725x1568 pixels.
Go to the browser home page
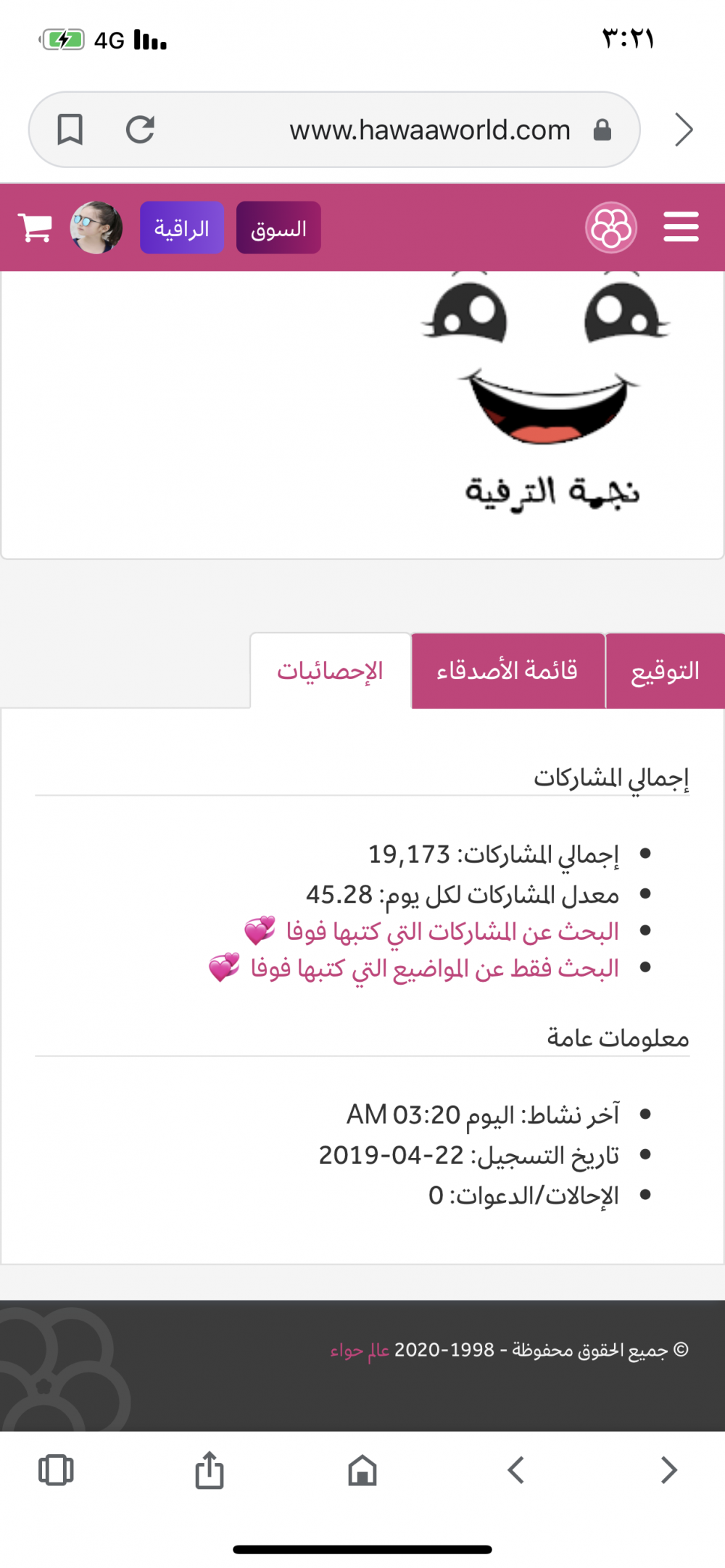(x=362, y=1470)
